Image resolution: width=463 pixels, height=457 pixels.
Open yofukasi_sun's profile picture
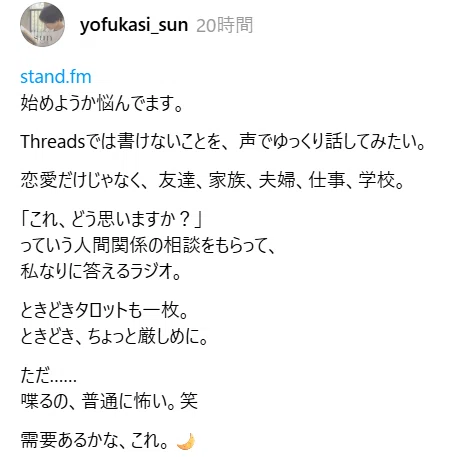[42, 25]
